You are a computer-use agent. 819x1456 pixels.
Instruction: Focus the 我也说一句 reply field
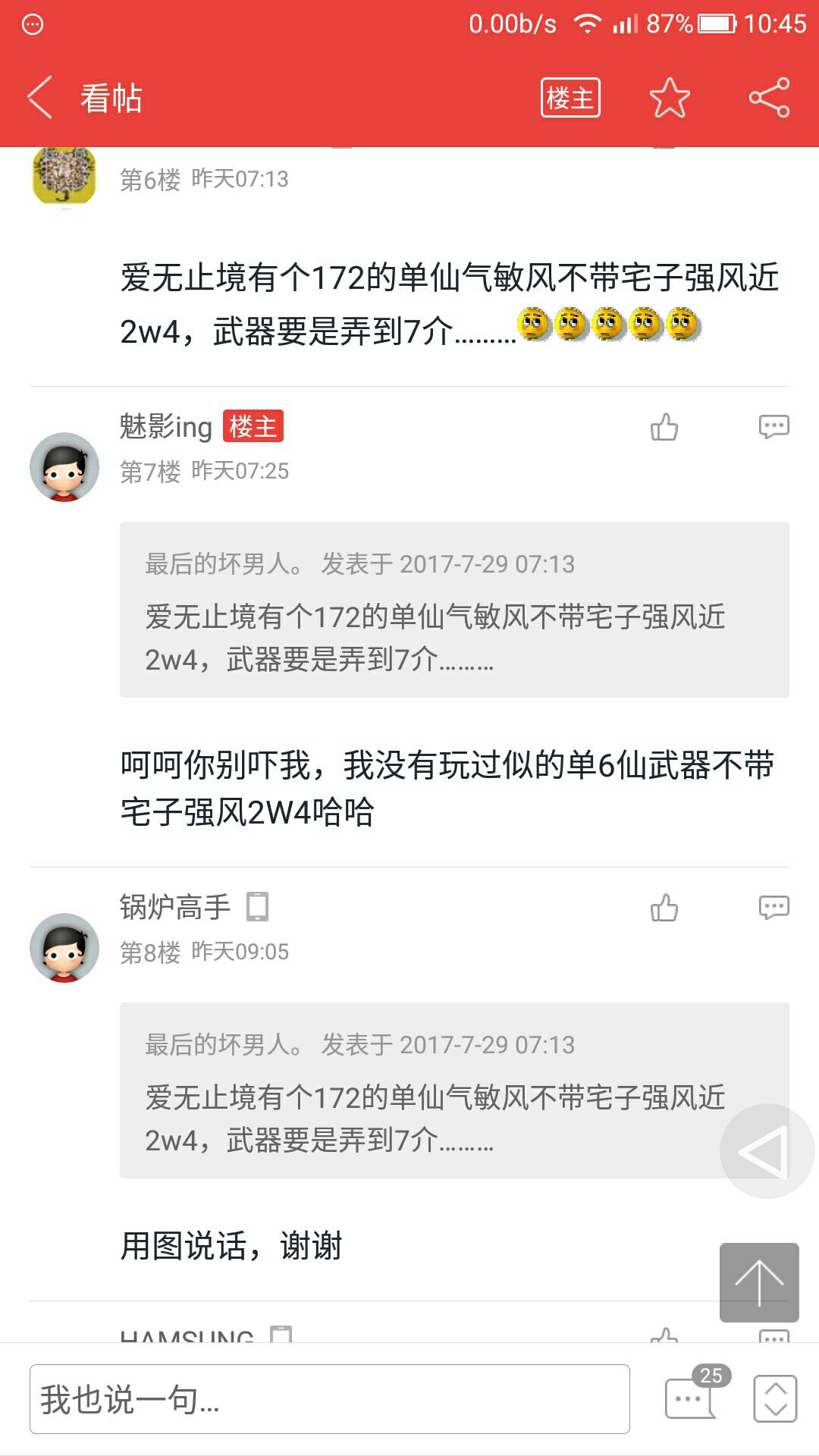[x=330, y=1399]
